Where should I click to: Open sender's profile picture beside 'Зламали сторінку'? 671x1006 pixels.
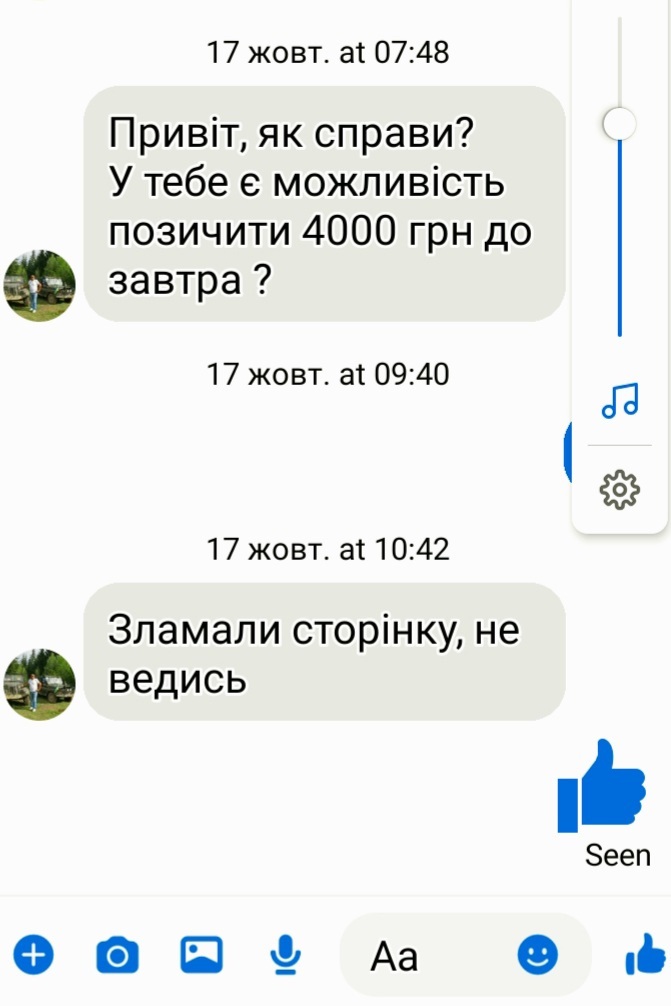pyautogui.click(x=40, y=684)
